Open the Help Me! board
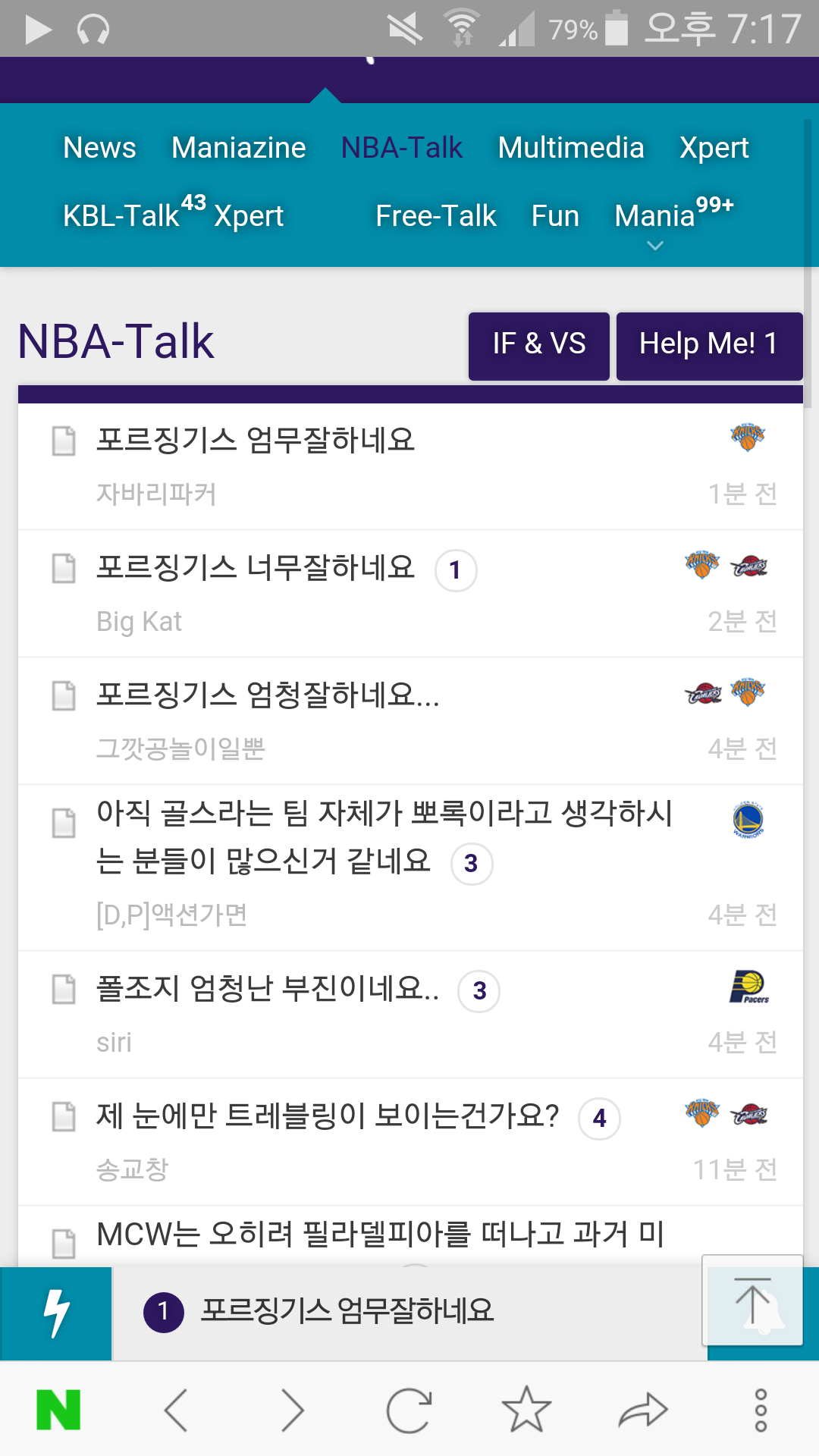This screenshot has height=1456, width=819. point(709,346)
